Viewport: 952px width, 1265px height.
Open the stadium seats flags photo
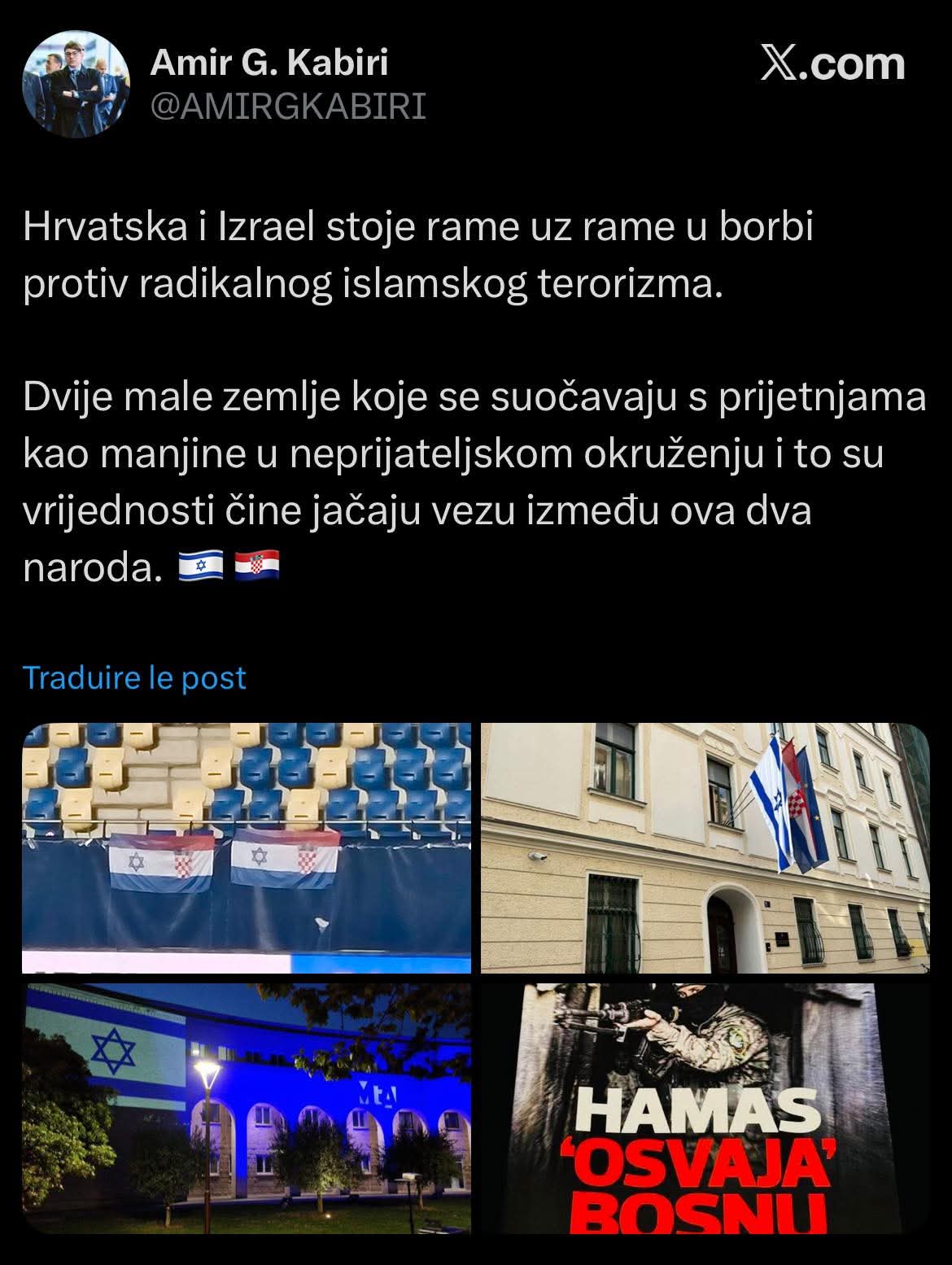[247, 847]
